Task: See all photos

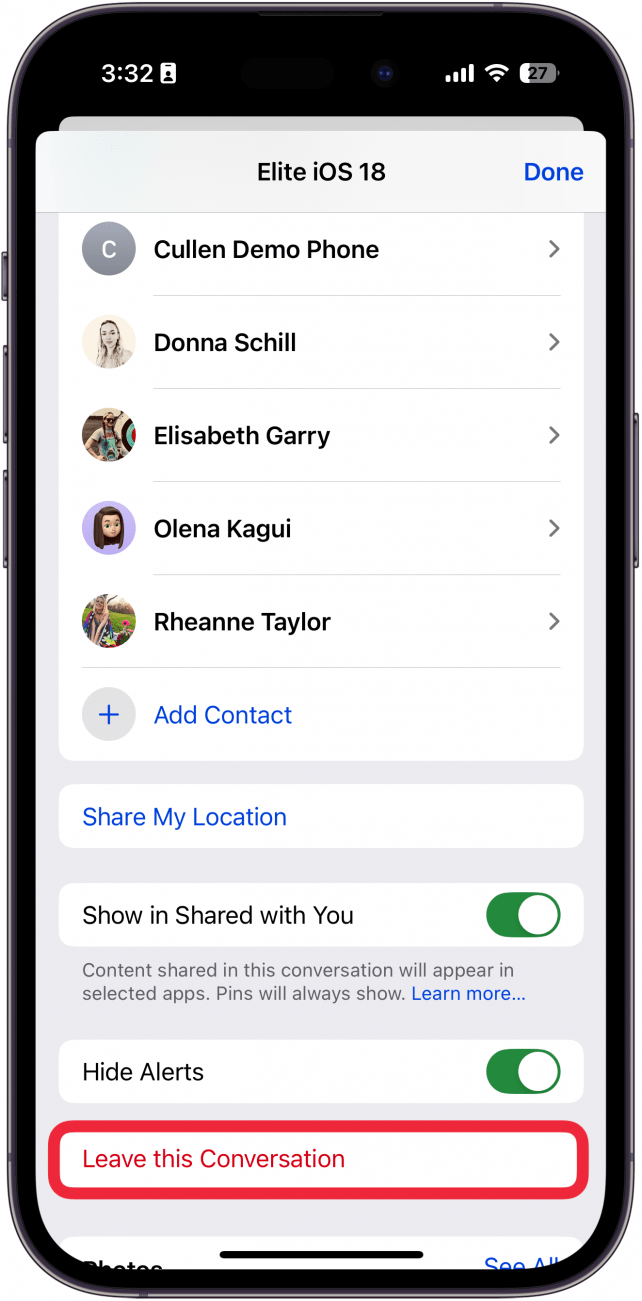Action: click(516, 1266)
